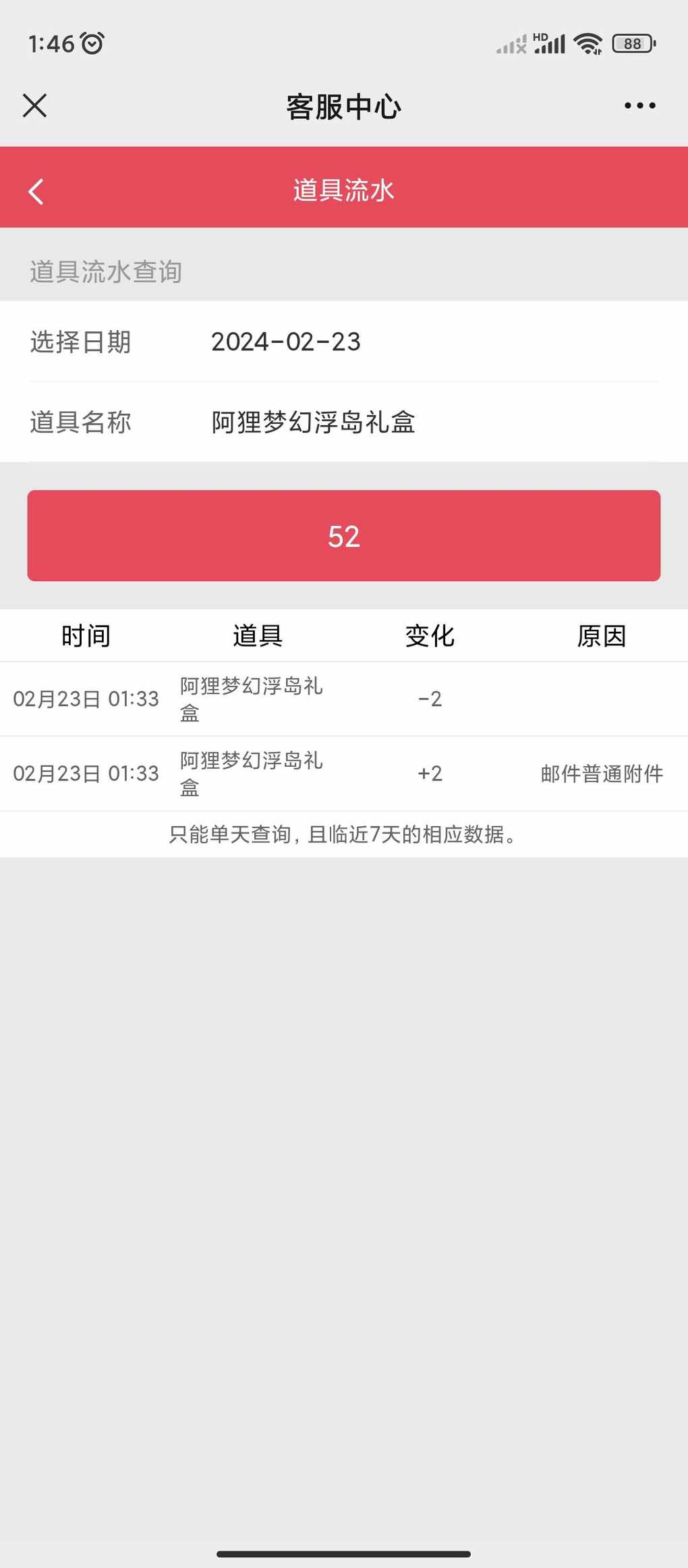Open the three-dot overflow menu
Image resolution: width=688 pixels, height=1568 pixels.
639,106
